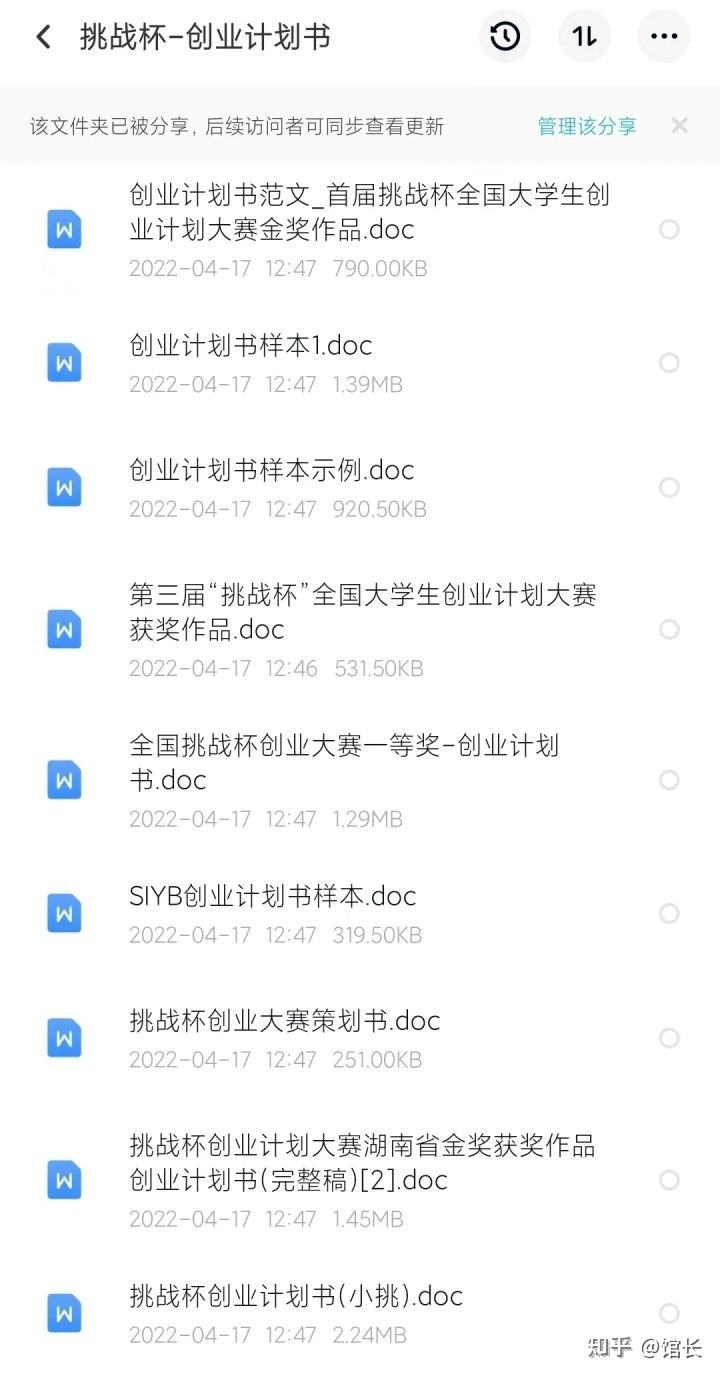Screen dimensions: 720x1378
Task: Check the selection circle beside SIYB创业计划书样本.doc
Action: coord(668,913)
